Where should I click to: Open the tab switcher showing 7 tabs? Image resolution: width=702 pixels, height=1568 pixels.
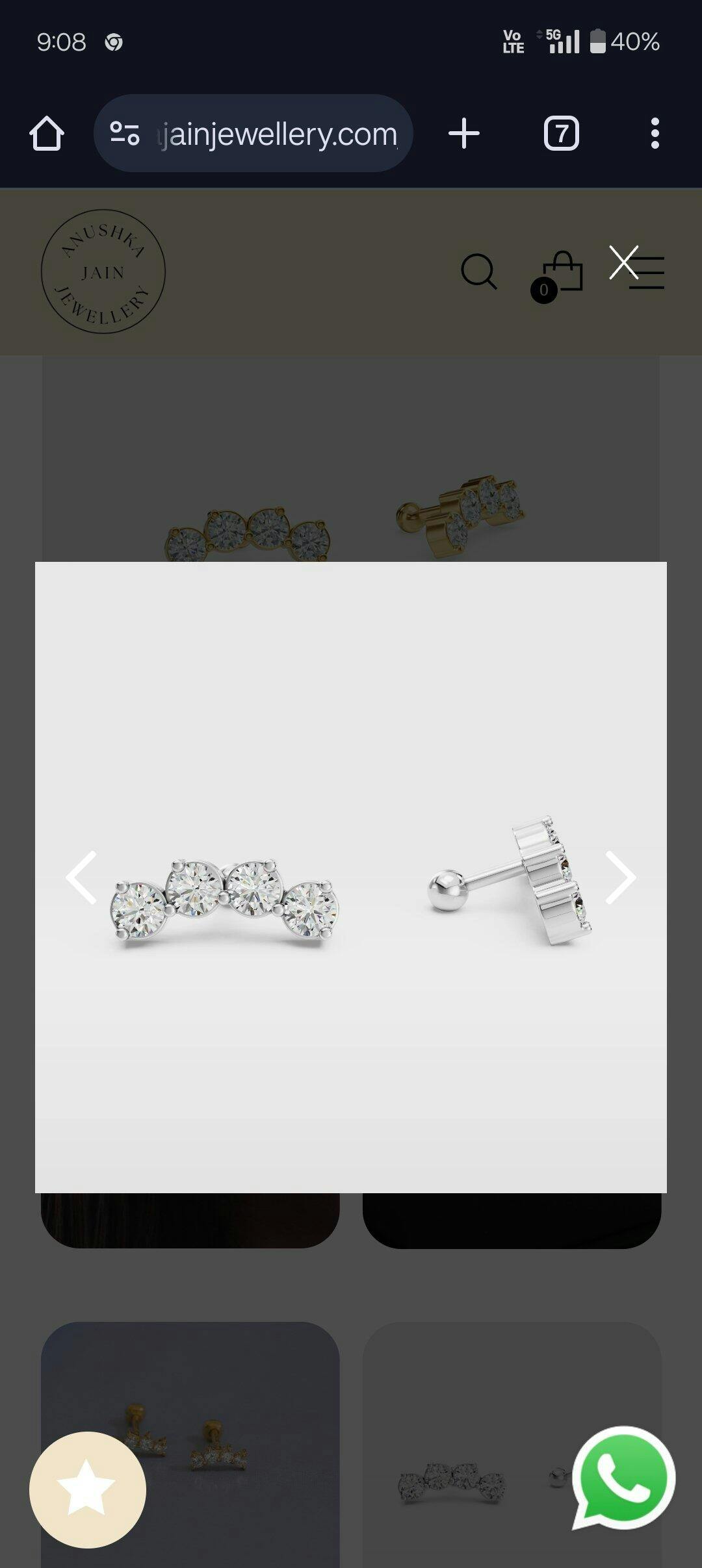[x=561, y=134]
